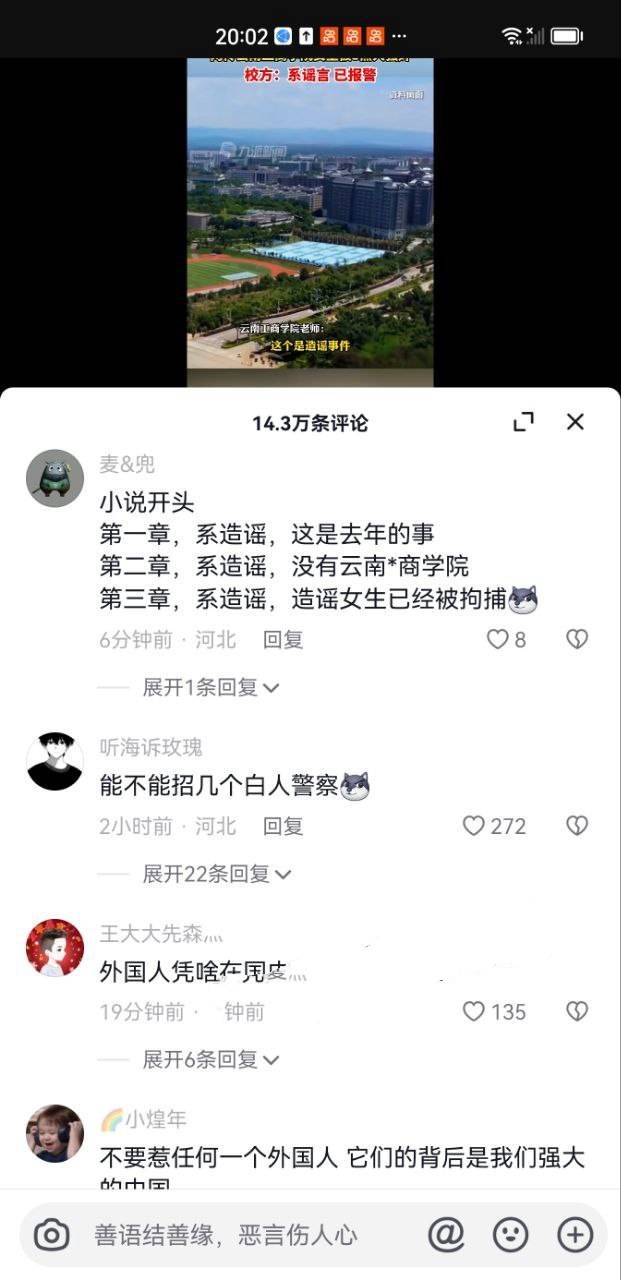This screenshot has width=621, height=1280.
Task: Mention someone with the @ icon
Action: 446,1236
